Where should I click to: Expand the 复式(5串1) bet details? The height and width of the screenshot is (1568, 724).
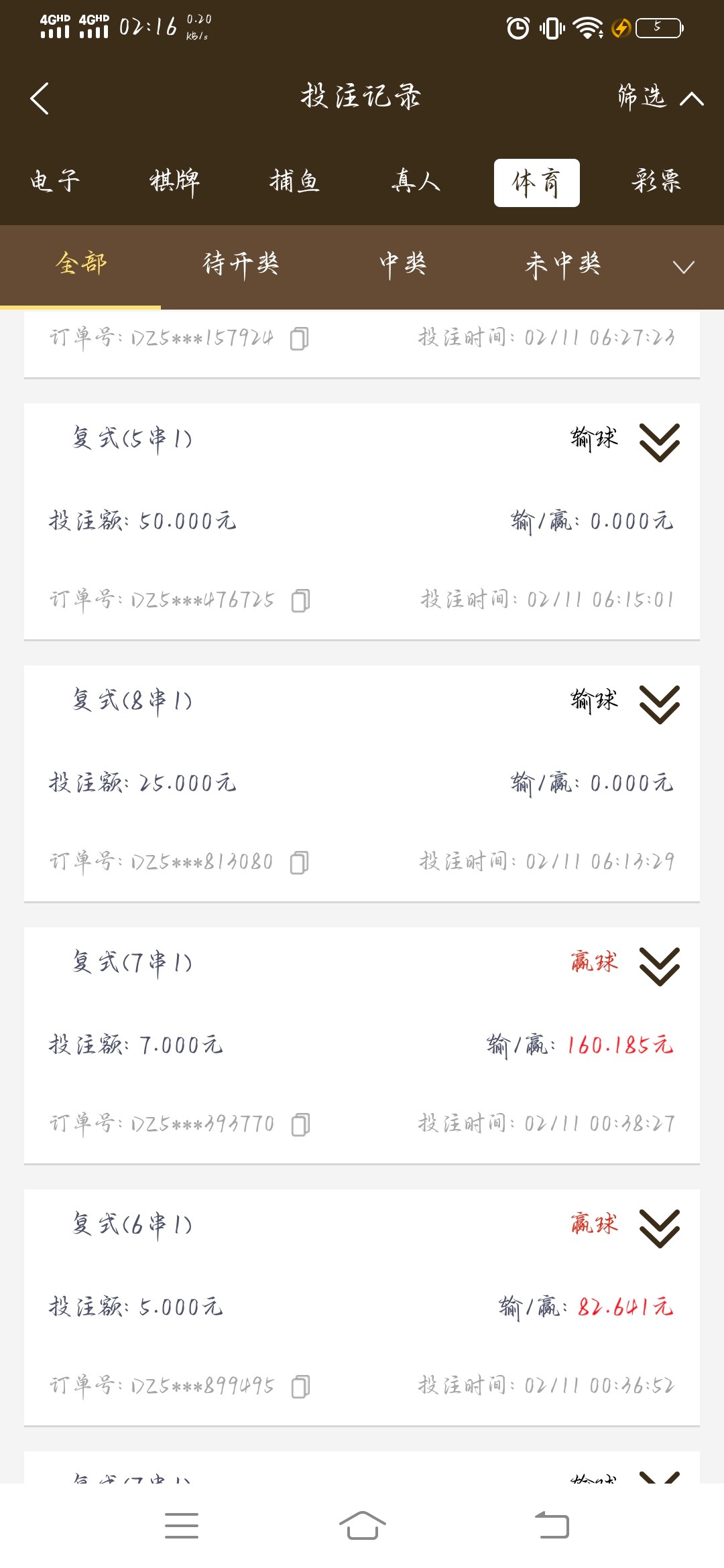click(x=660, y=442)
